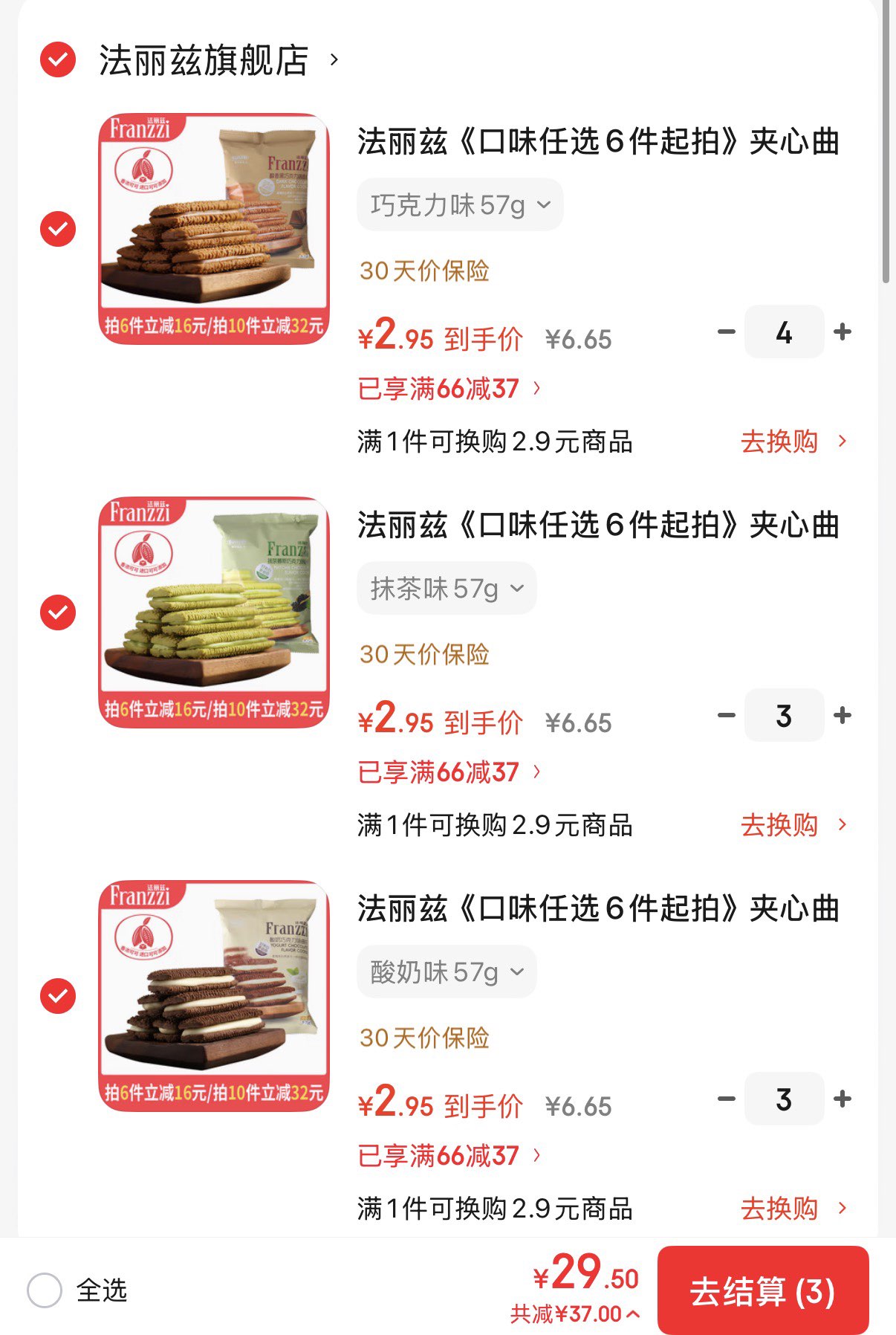
Task: Expand the 酸奶味 57g flavor selector
Action: tap(447, 972)
